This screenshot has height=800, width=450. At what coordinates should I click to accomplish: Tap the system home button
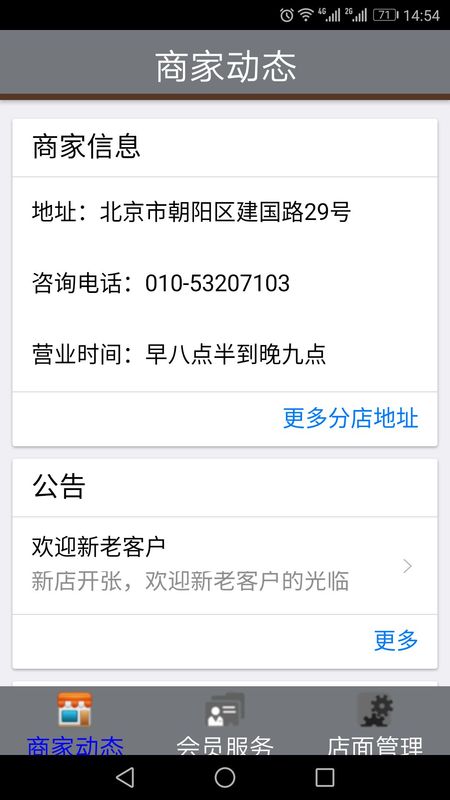[225, 778]
